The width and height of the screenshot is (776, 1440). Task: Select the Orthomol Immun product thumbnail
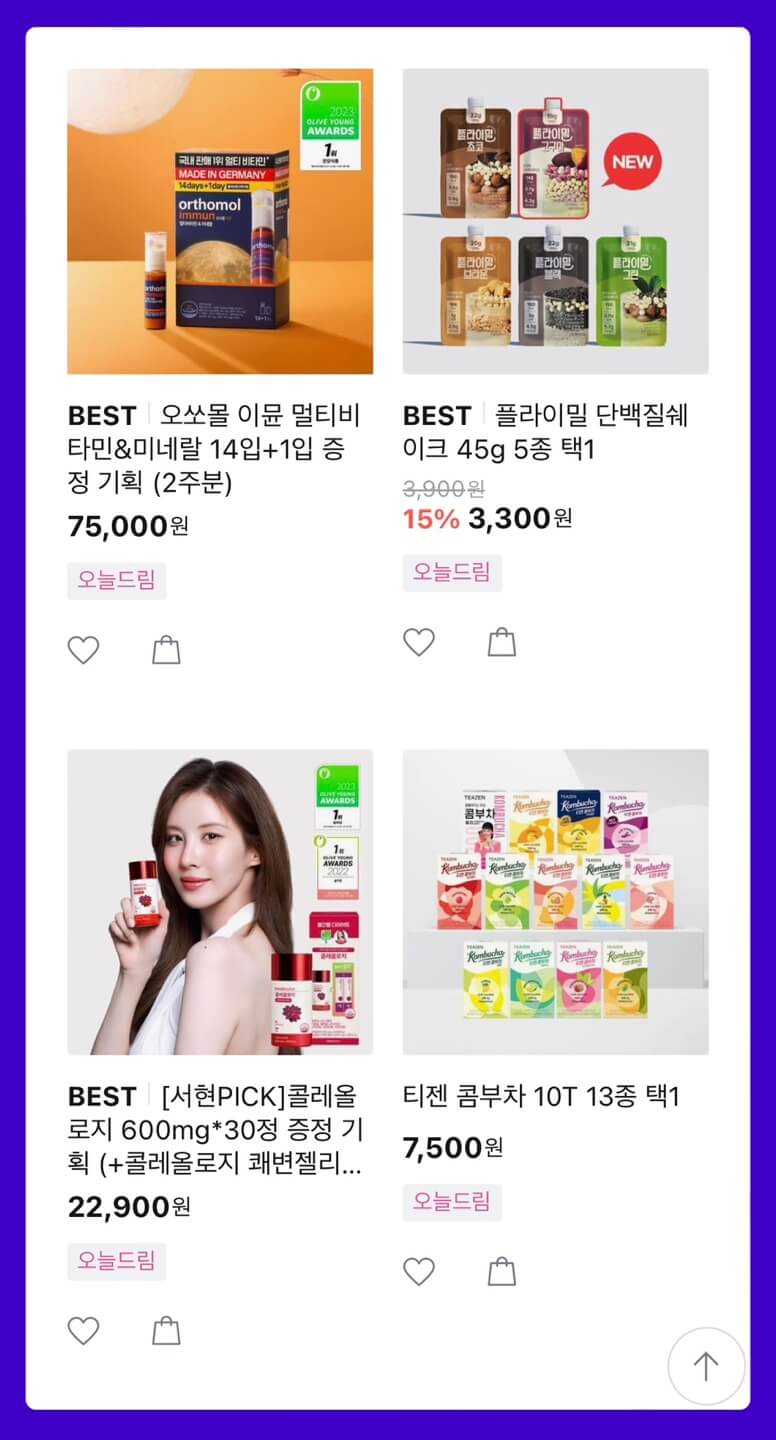point(218,222)
